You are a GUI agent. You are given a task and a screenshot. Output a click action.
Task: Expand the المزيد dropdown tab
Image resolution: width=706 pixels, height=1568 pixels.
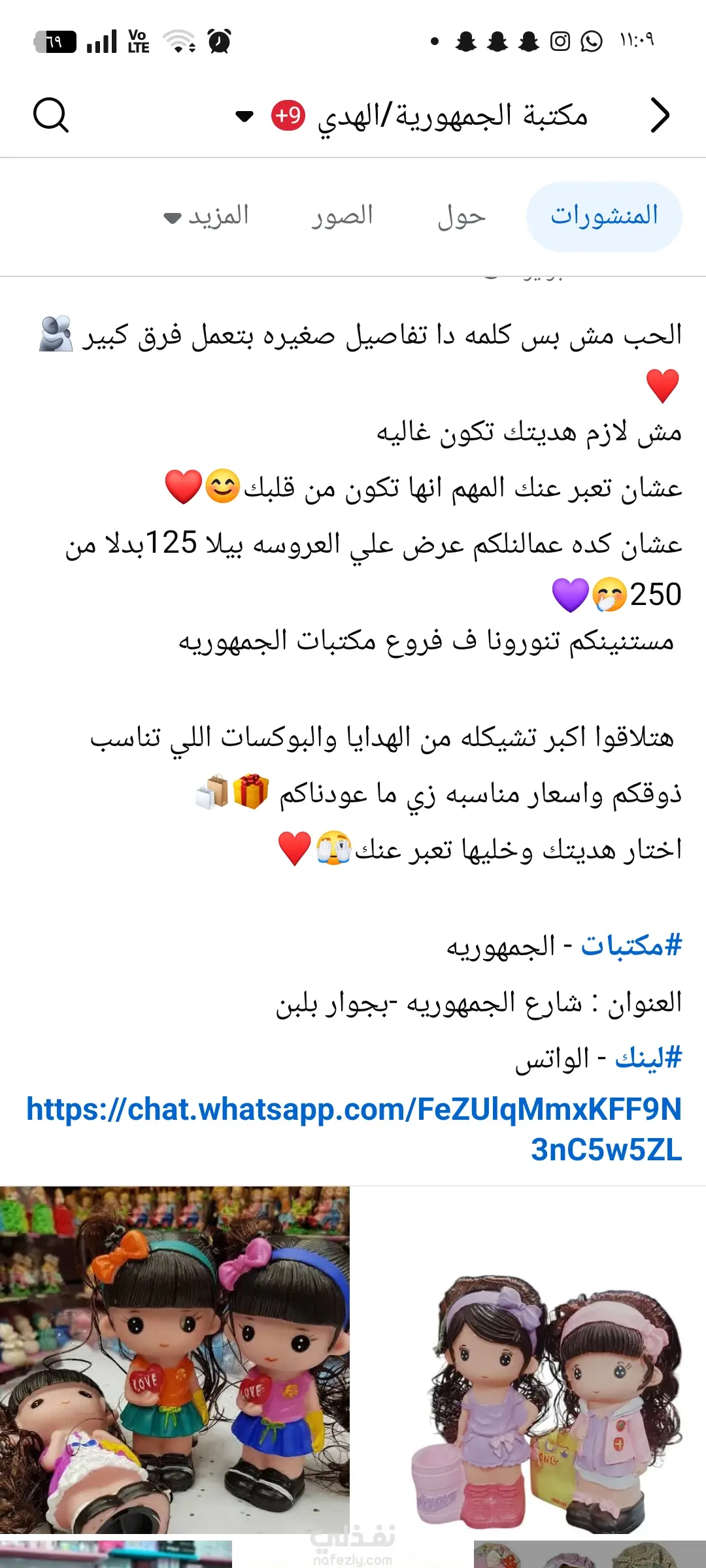(x=207, y=216)
